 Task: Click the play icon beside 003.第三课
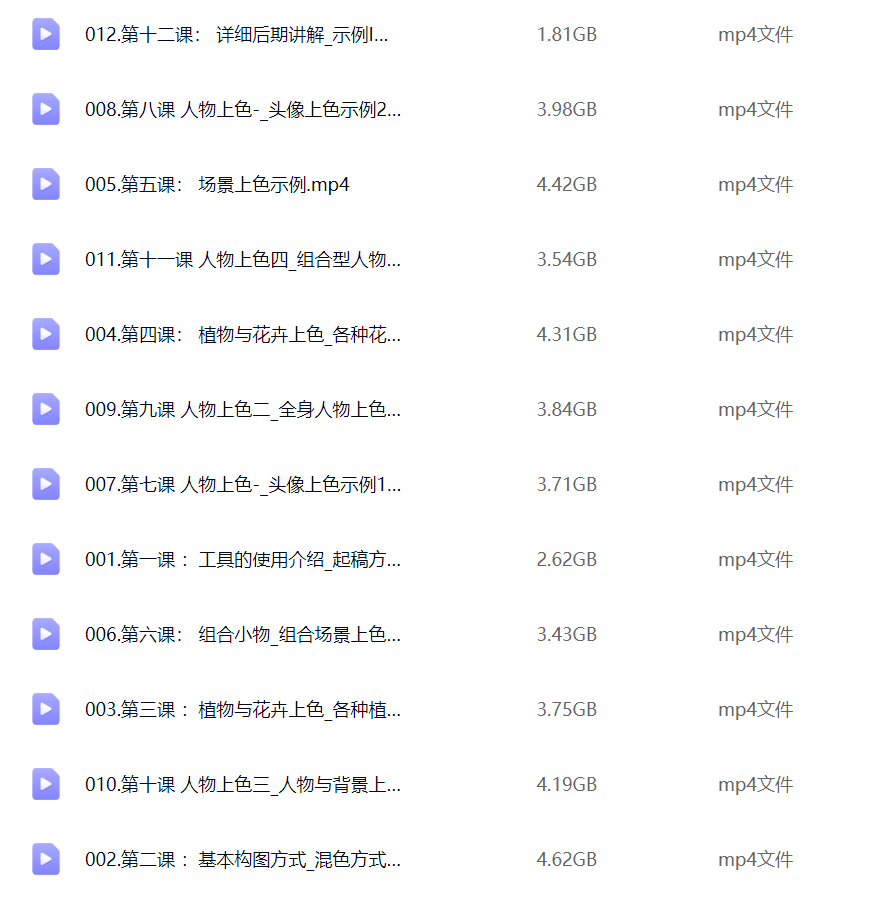(x=45, y=709)
